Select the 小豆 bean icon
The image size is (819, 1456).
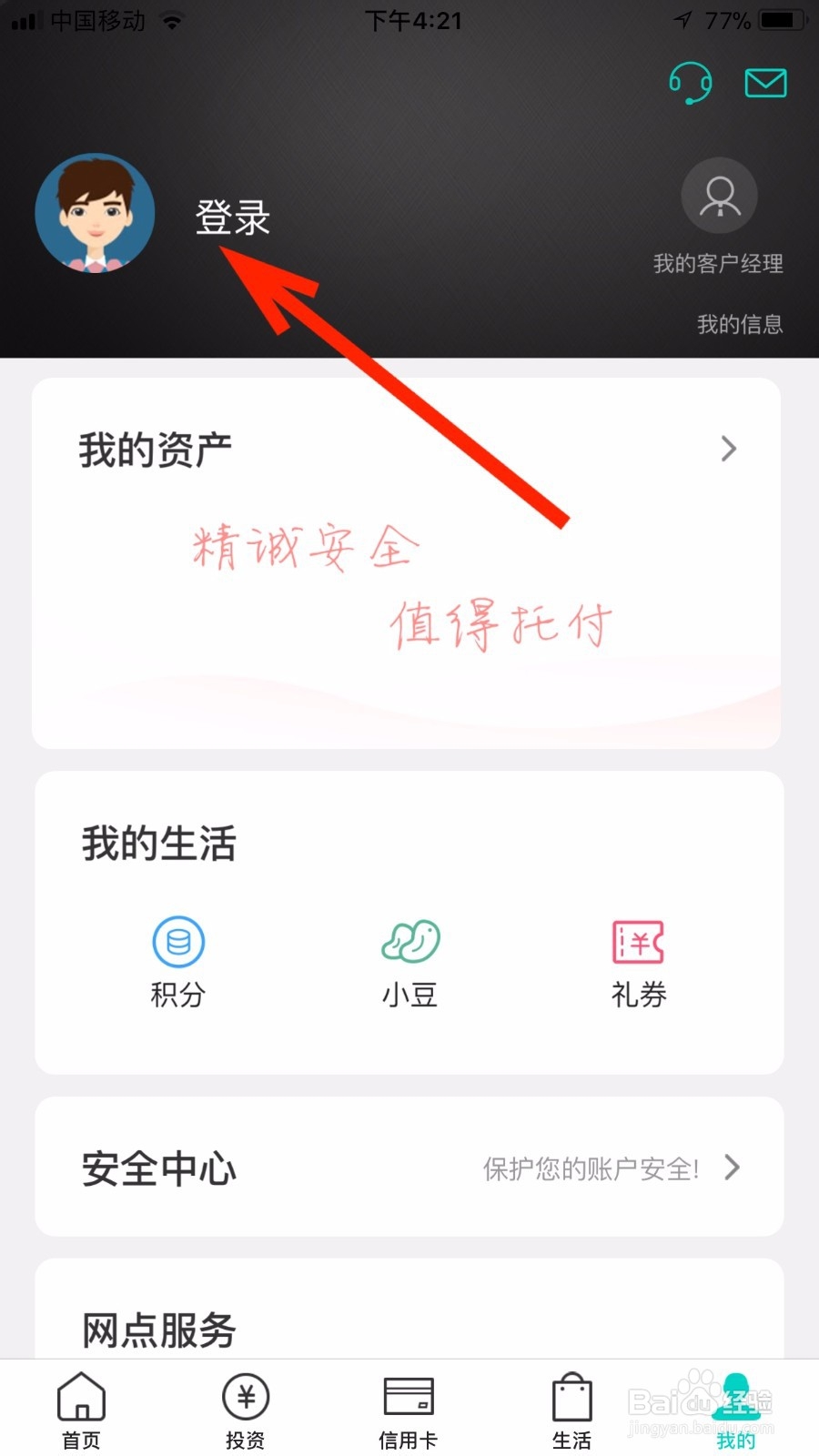409,942
